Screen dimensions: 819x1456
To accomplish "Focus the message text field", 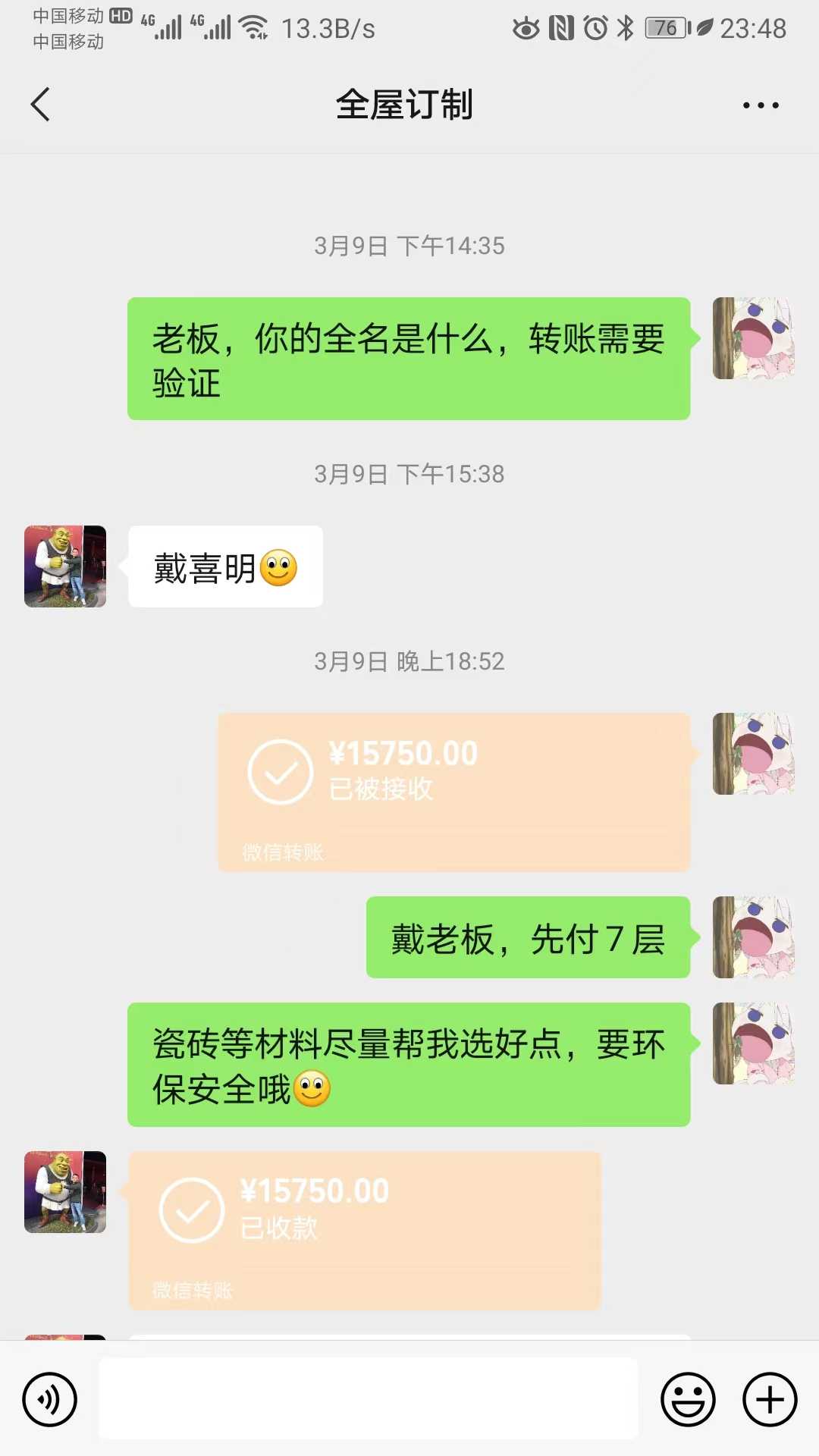I will click(x=369, y=1399).
